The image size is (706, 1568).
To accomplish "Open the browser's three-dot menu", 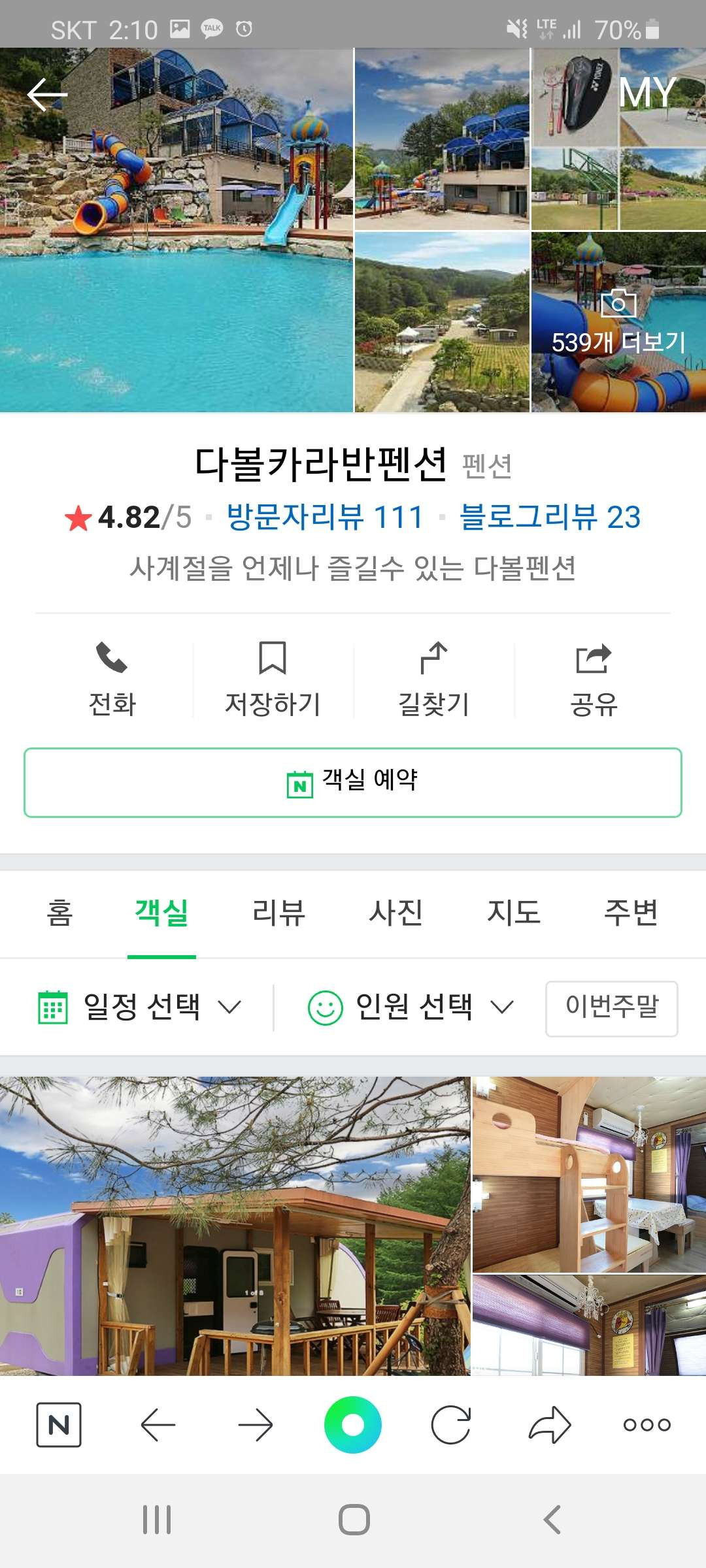I will (x=647, y=1424).
